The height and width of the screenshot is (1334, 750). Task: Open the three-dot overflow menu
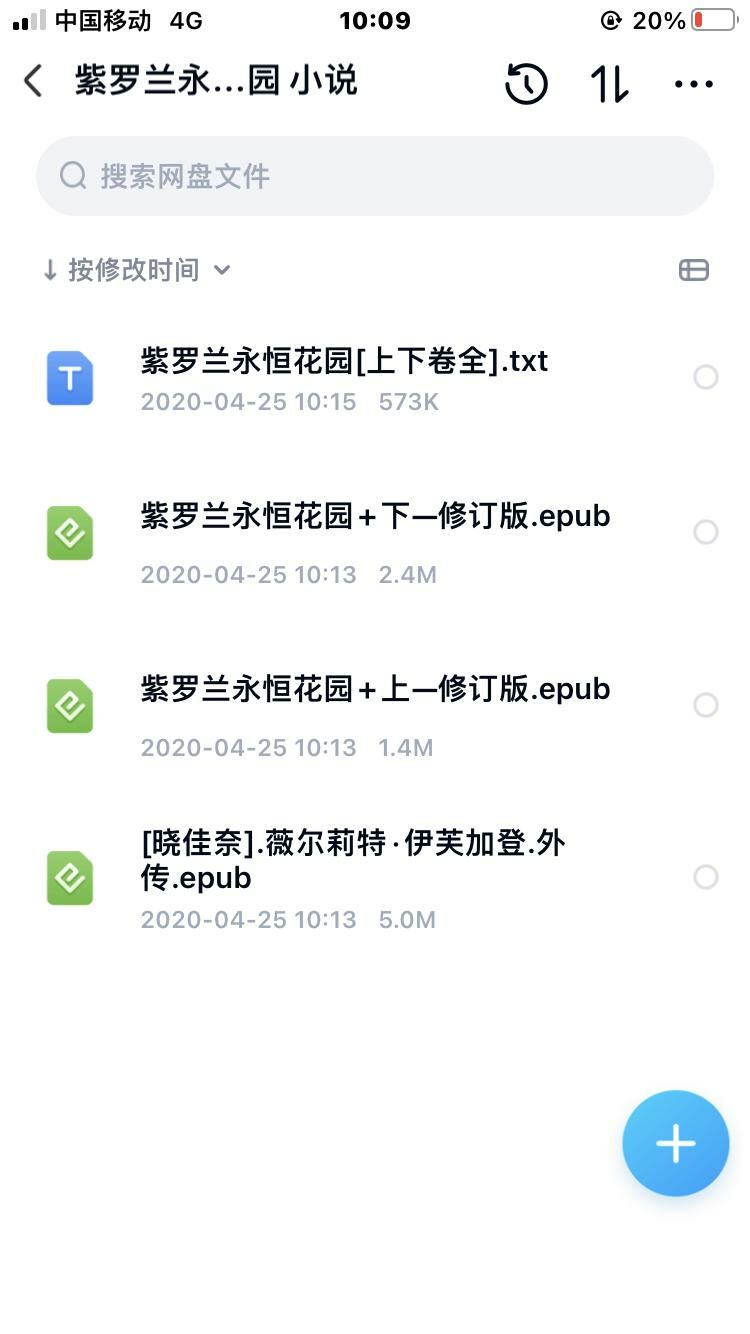694,83
